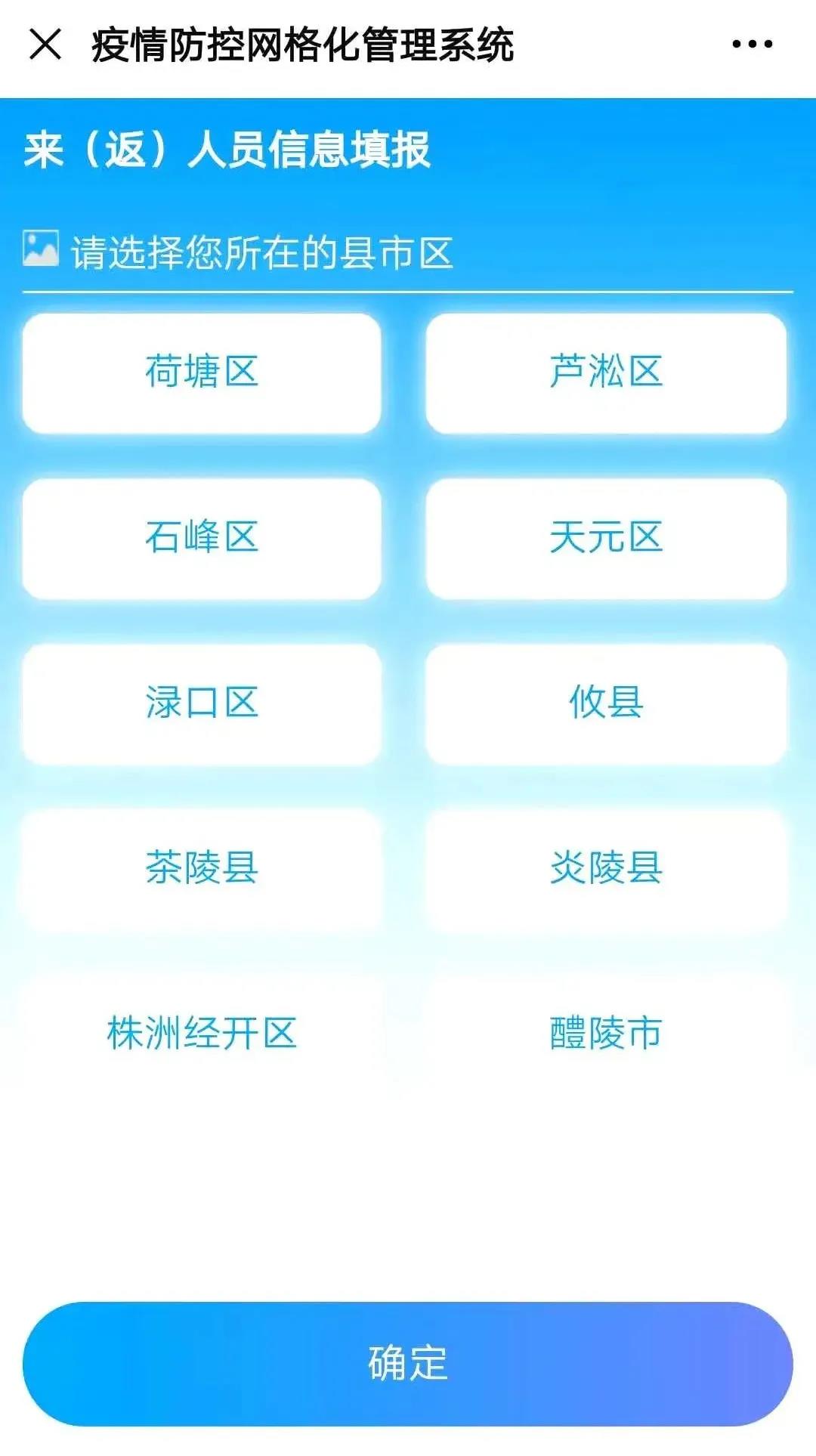
Task: Select 荷塘区 as your district
Action: (202, 373)
